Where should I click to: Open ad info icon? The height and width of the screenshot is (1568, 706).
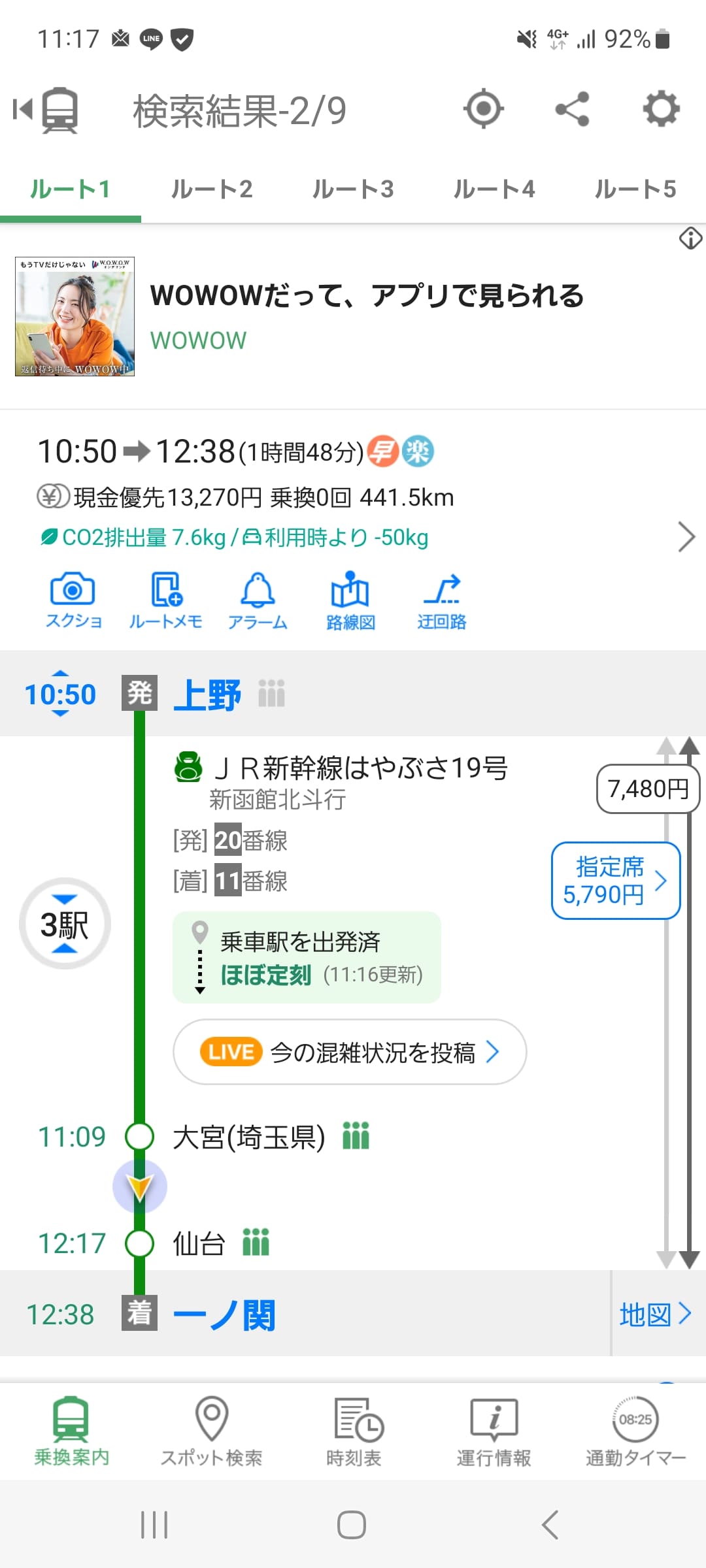690,238
